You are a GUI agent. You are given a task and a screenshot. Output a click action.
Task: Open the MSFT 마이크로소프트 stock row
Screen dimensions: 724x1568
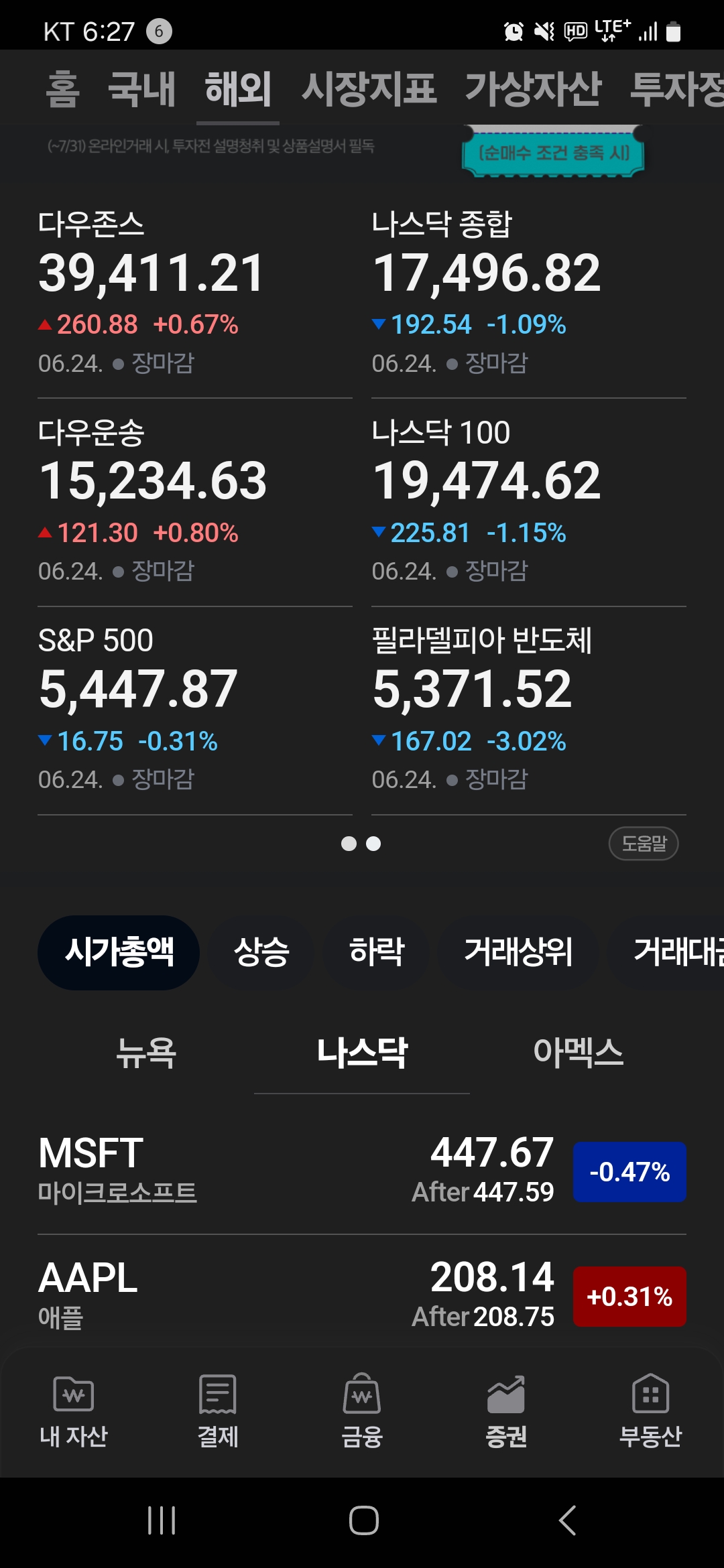click(x=362, y=1171)
